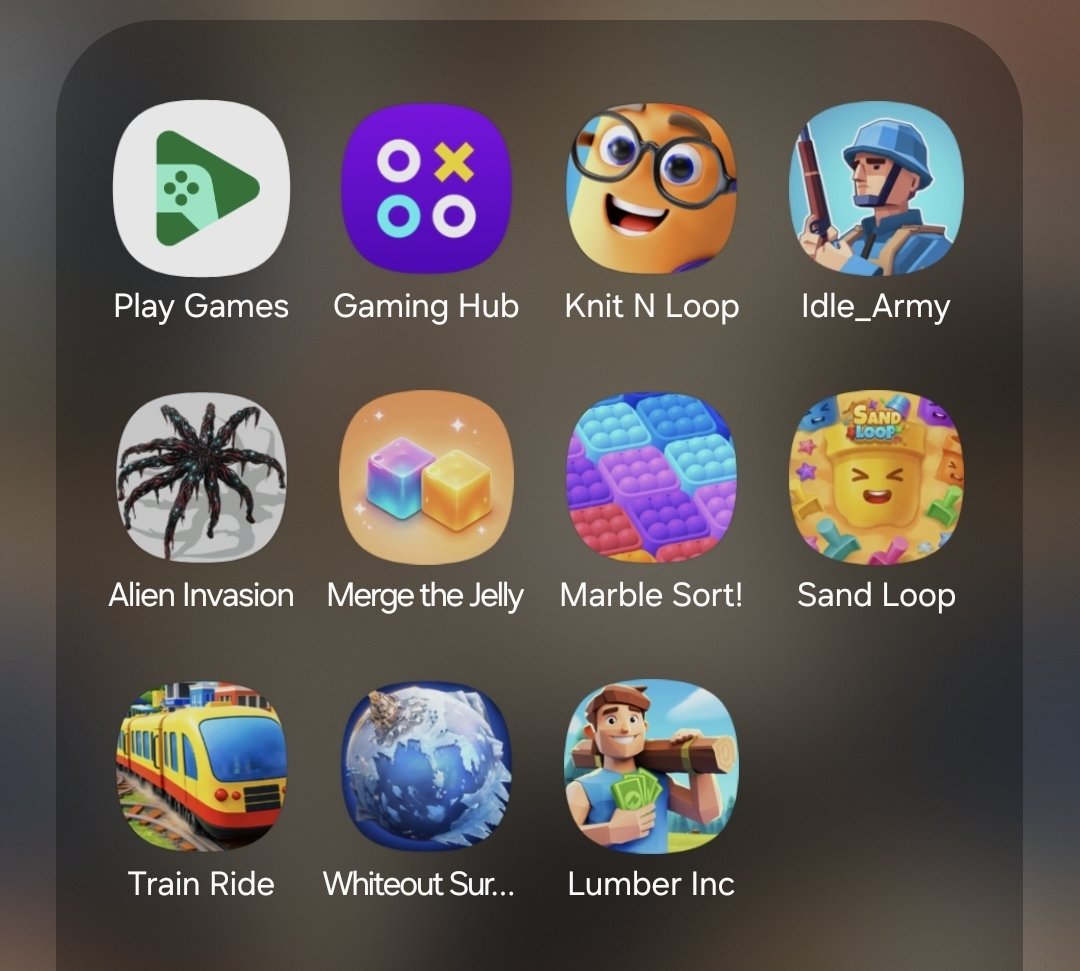This screenshot has height=971, width=1080.
Task: Open the Marble Sort! game
Action: 651,477
